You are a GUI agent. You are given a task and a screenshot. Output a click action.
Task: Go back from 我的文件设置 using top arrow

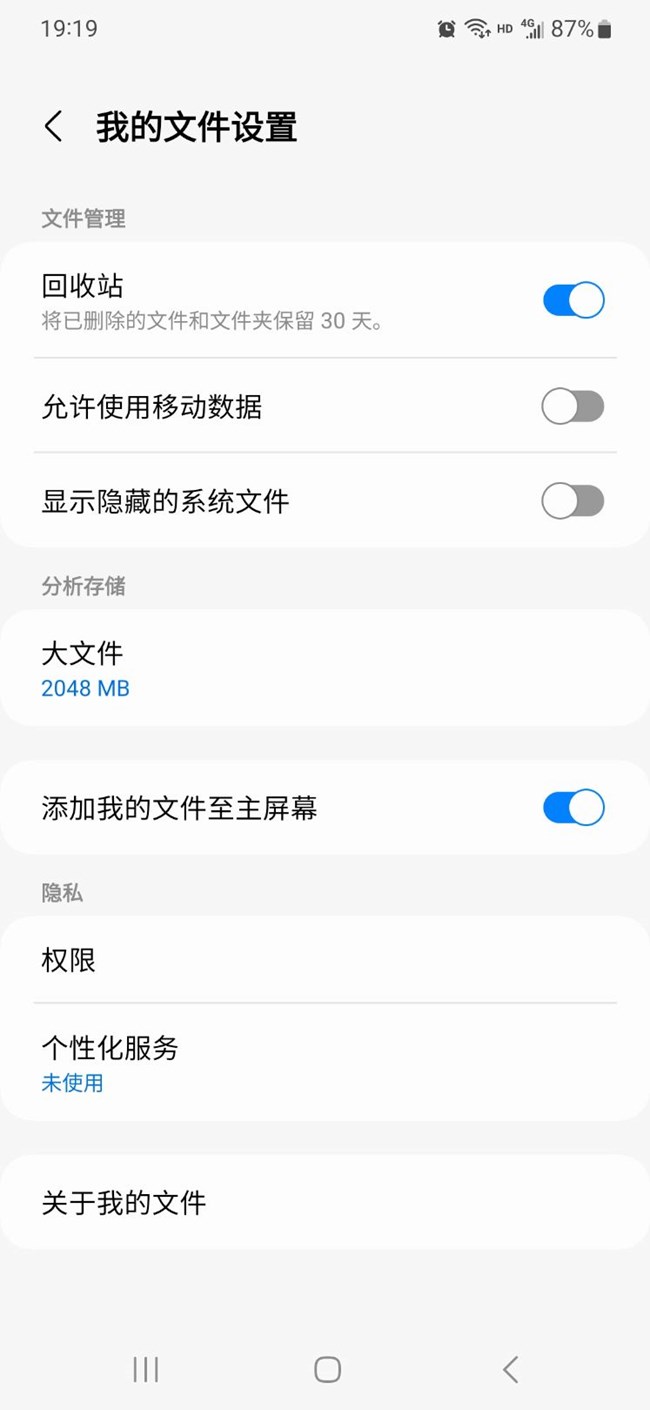(x=54, y=127)
